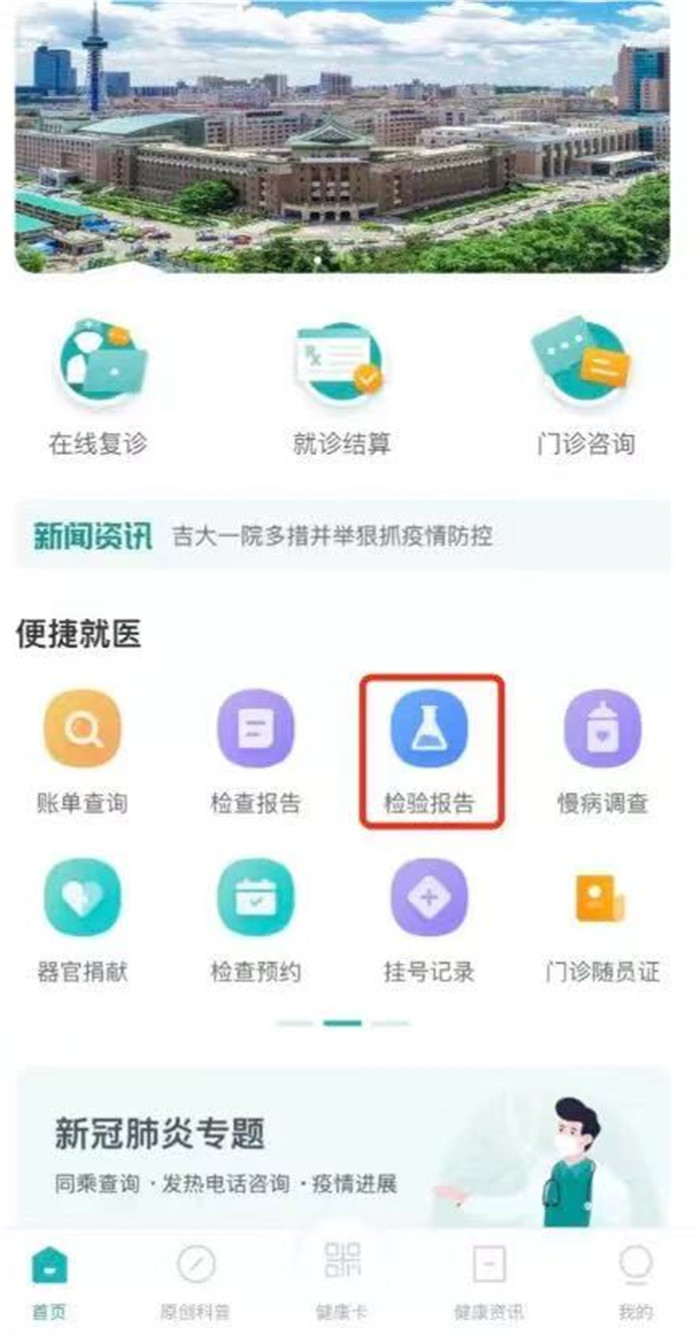
Task: Tap the hospital photo banner
Action: (x=342, y=135)
